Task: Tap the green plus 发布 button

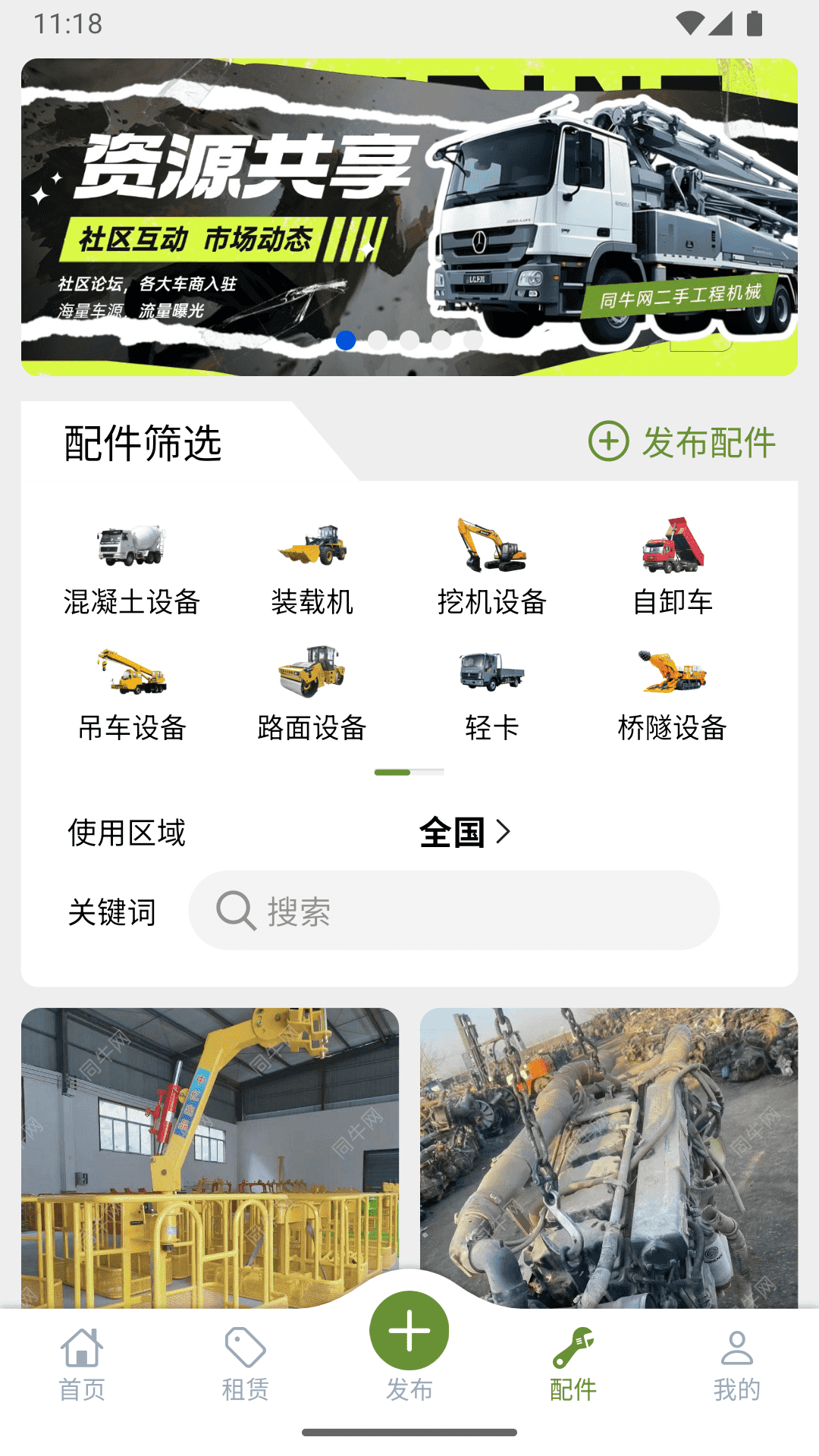Action: click(x=409, y=1332)
